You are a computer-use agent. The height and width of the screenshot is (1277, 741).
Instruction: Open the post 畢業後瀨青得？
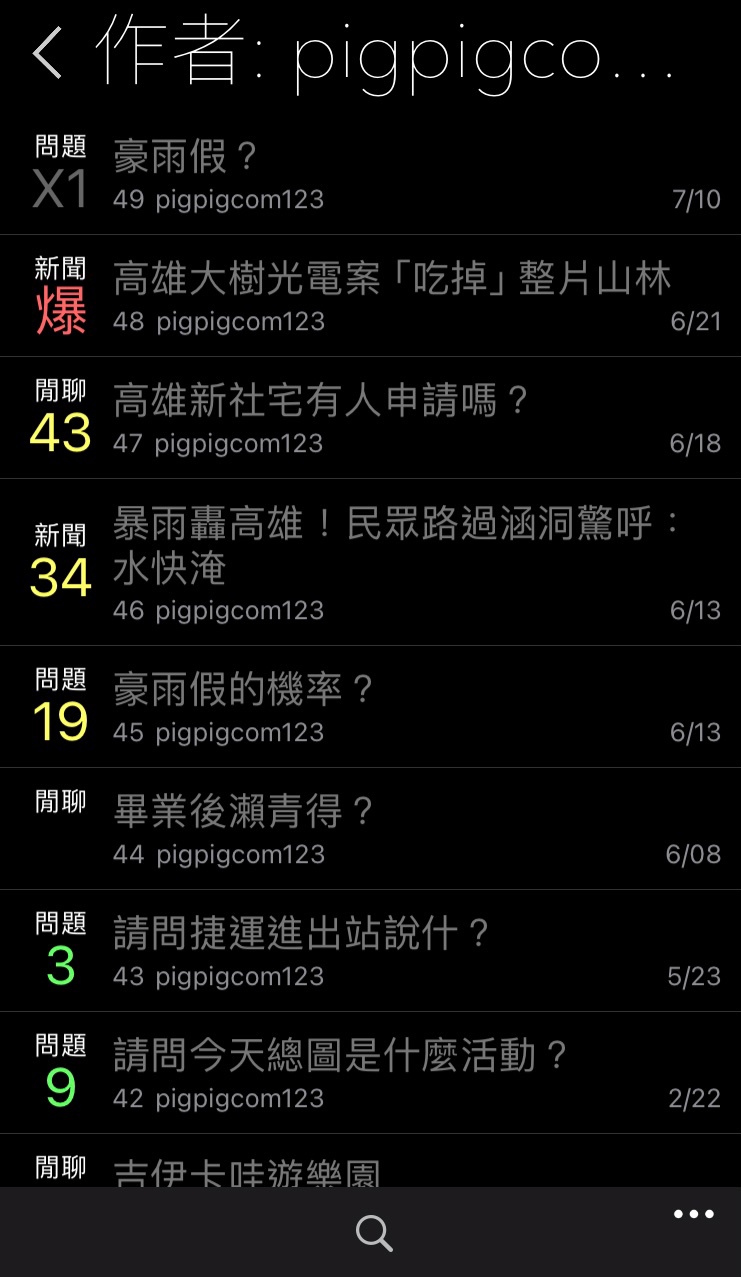(x=370, y=829)
